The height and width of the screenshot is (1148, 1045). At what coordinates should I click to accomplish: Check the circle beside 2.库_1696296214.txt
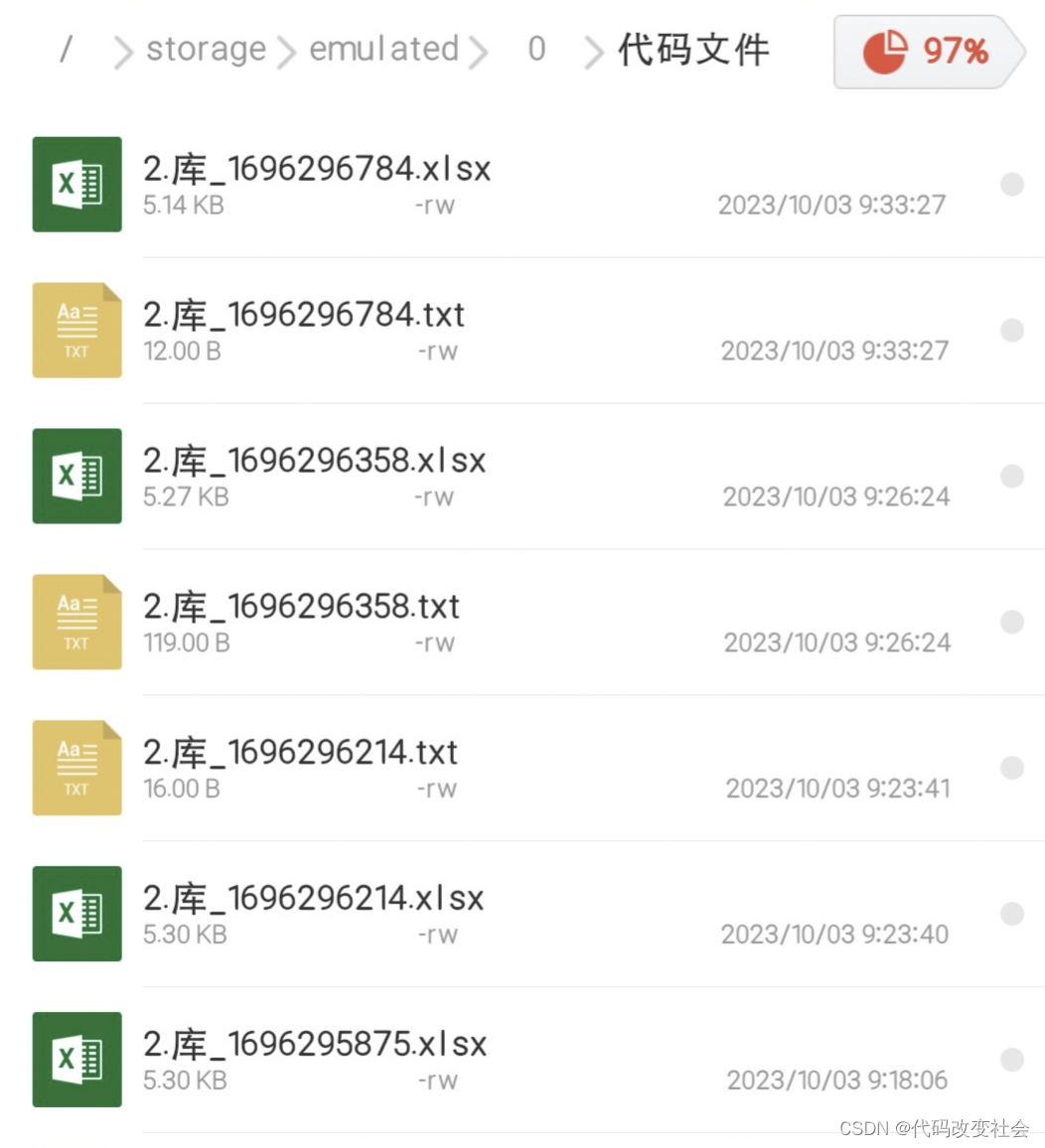tap(1011, 768)
